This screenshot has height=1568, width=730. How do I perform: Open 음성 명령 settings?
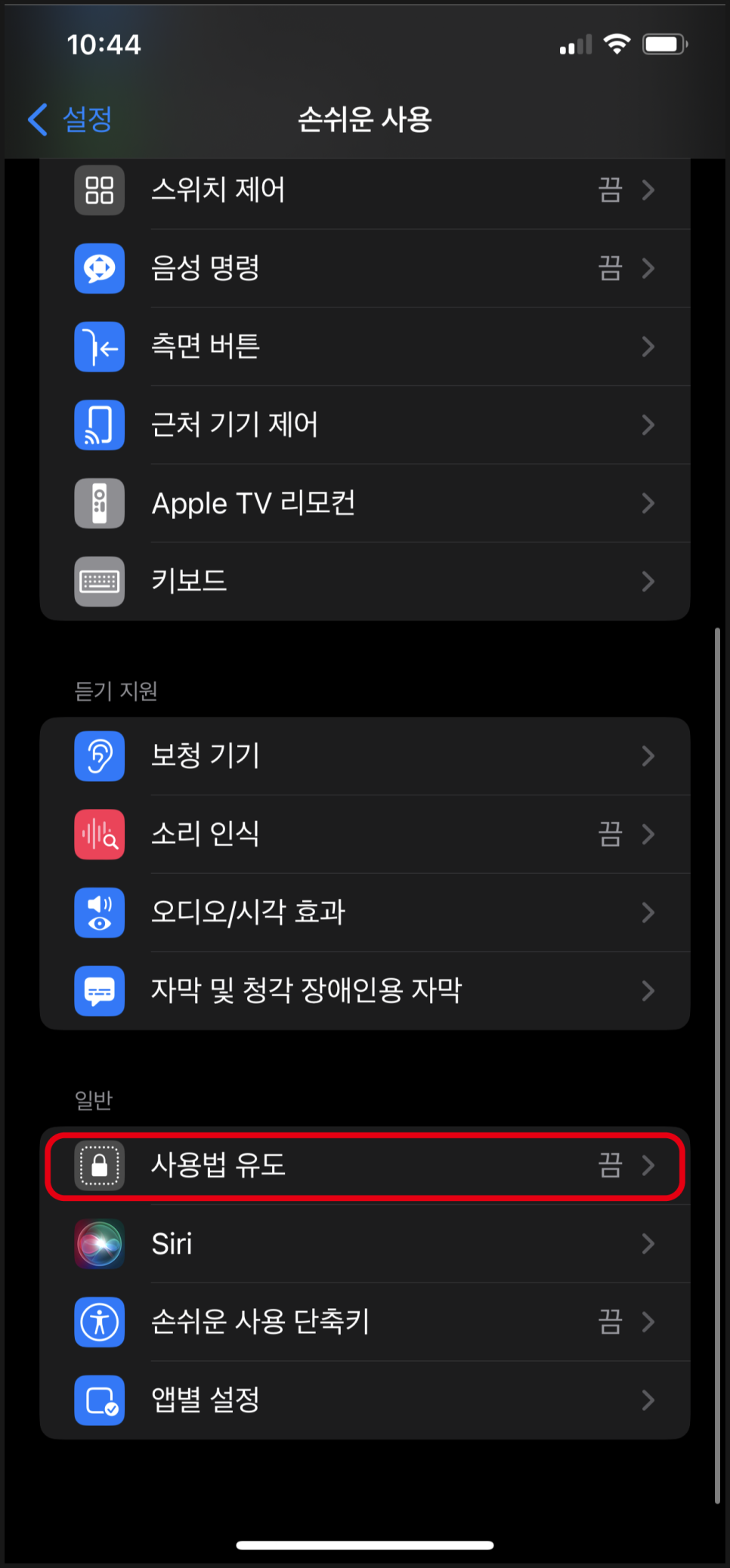click(x=364, y=268)
